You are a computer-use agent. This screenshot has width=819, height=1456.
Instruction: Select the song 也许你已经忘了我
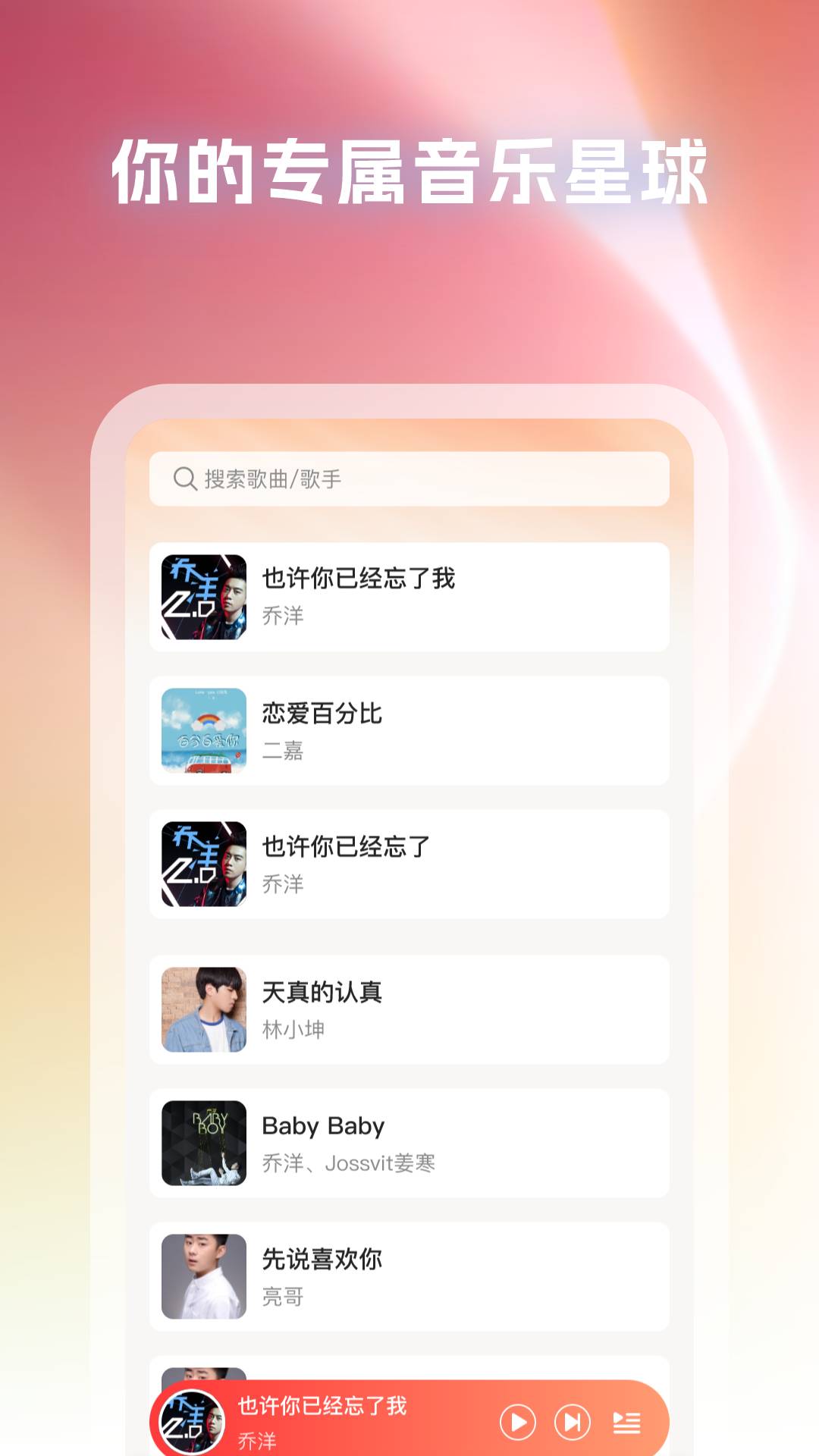(x=409, y=597)
